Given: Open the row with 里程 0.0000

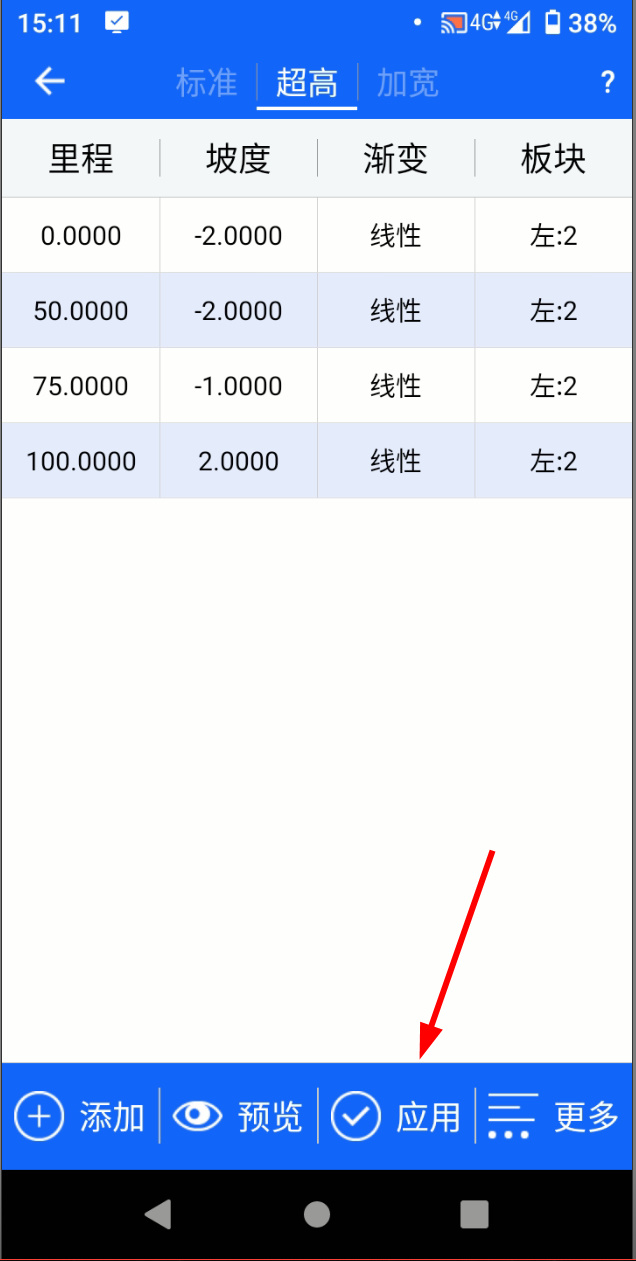Looking at the screenshot, I should [318, 236].
